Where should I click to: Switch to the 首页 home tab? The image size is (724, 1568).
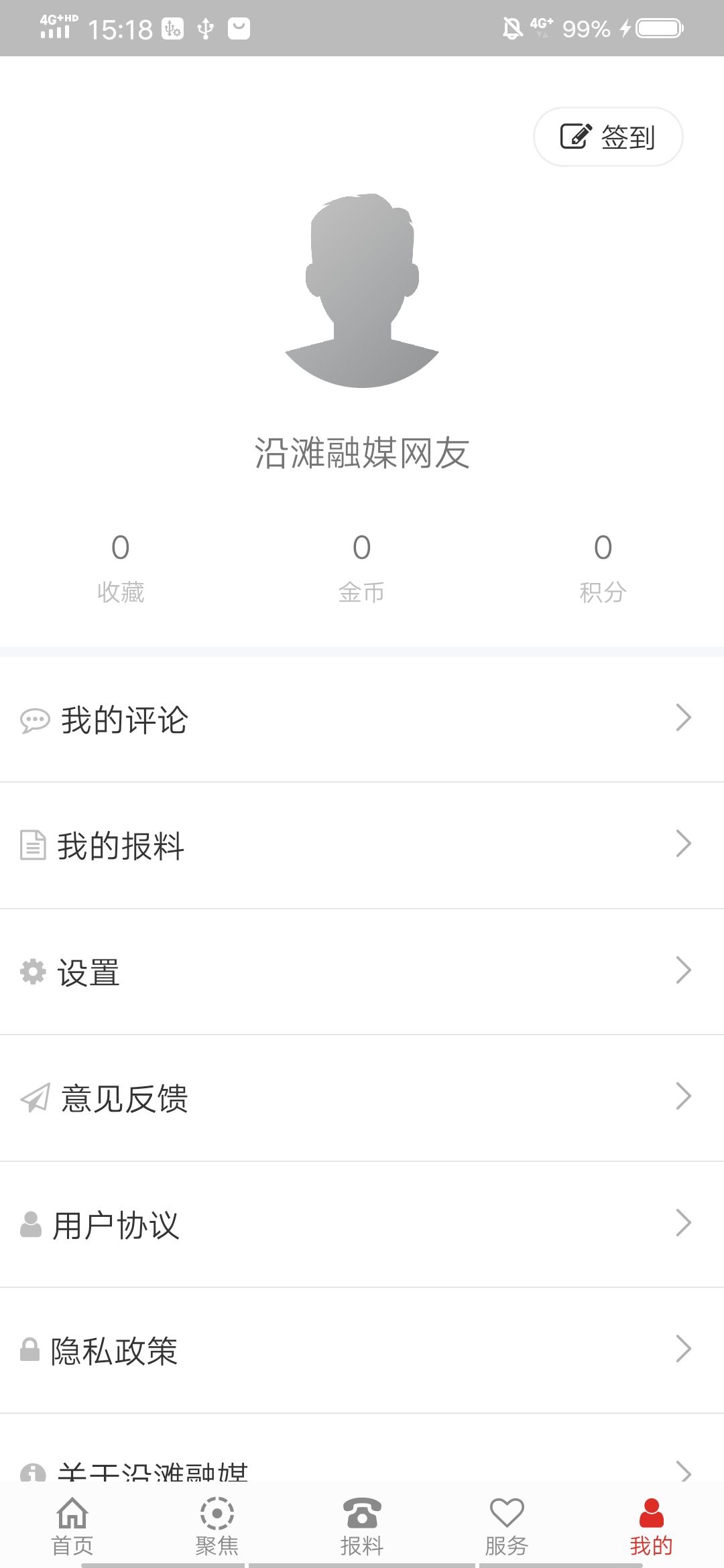coord(72,1528)
